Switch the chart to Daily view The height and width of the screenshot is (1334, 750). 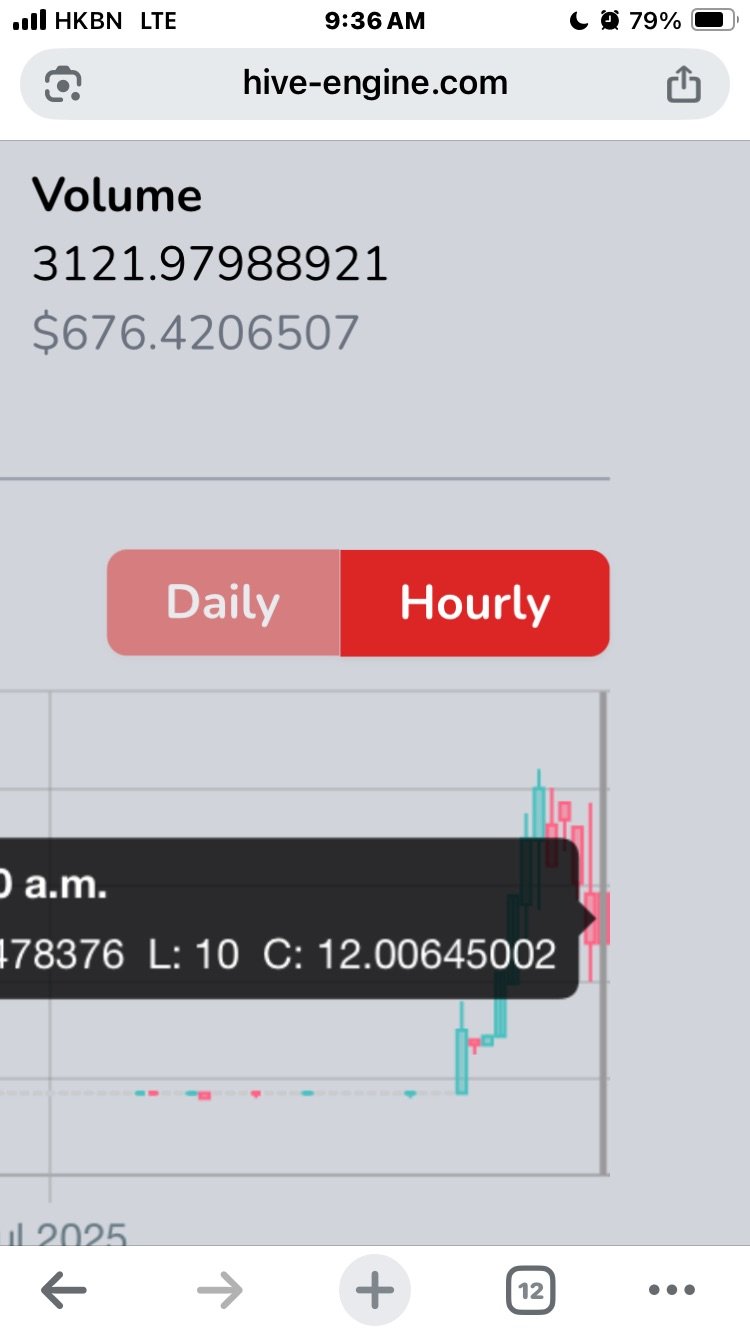224,603
